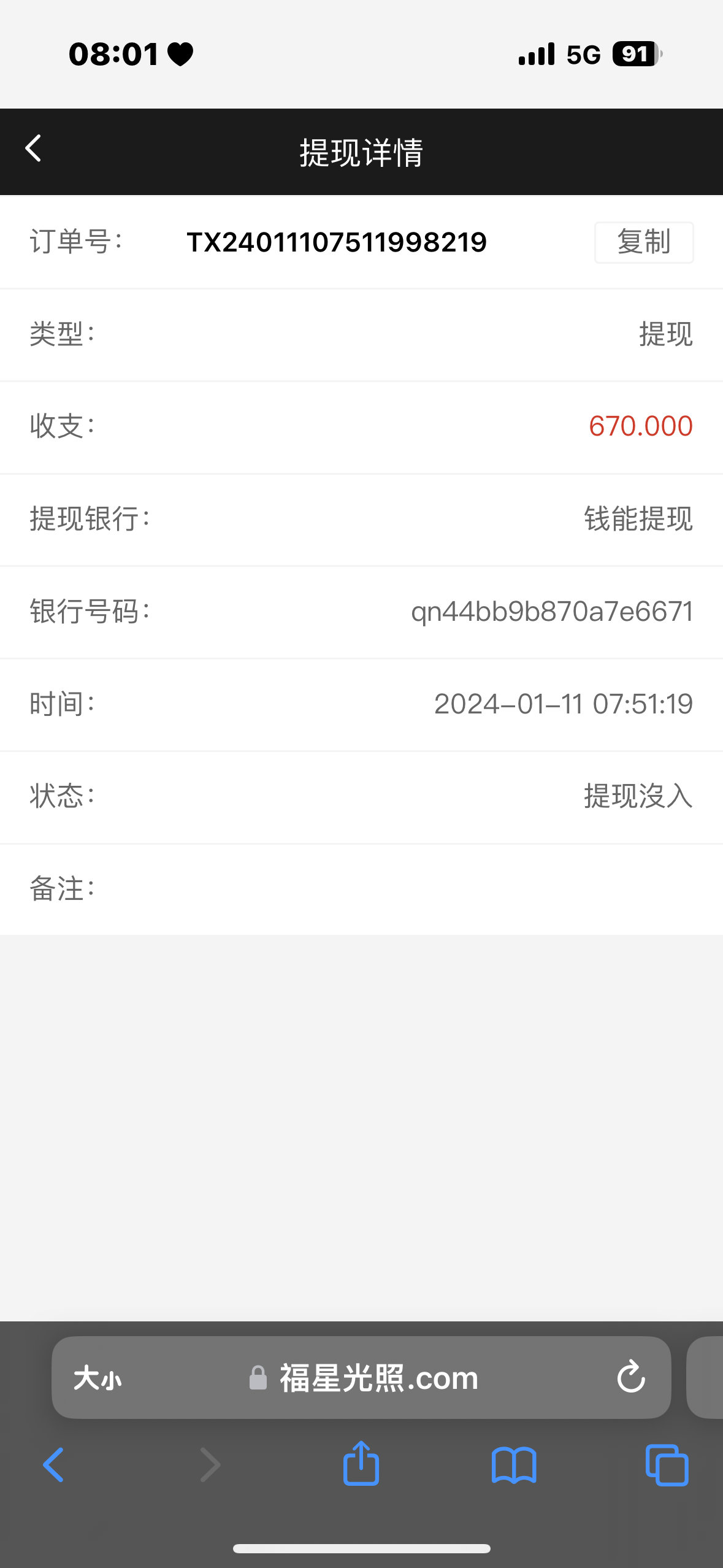Open Safari bookmarks
Image resolution: width=723 pixels, height=1568 pixels.
click(514, 1465)
